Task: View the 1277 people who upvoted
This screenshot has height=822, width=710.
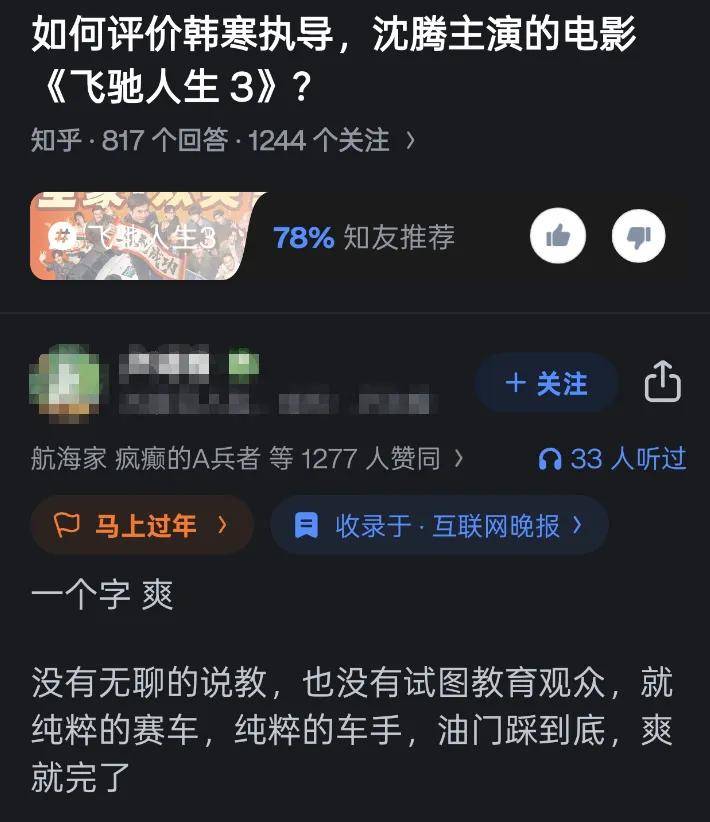Action: point(246,459)
